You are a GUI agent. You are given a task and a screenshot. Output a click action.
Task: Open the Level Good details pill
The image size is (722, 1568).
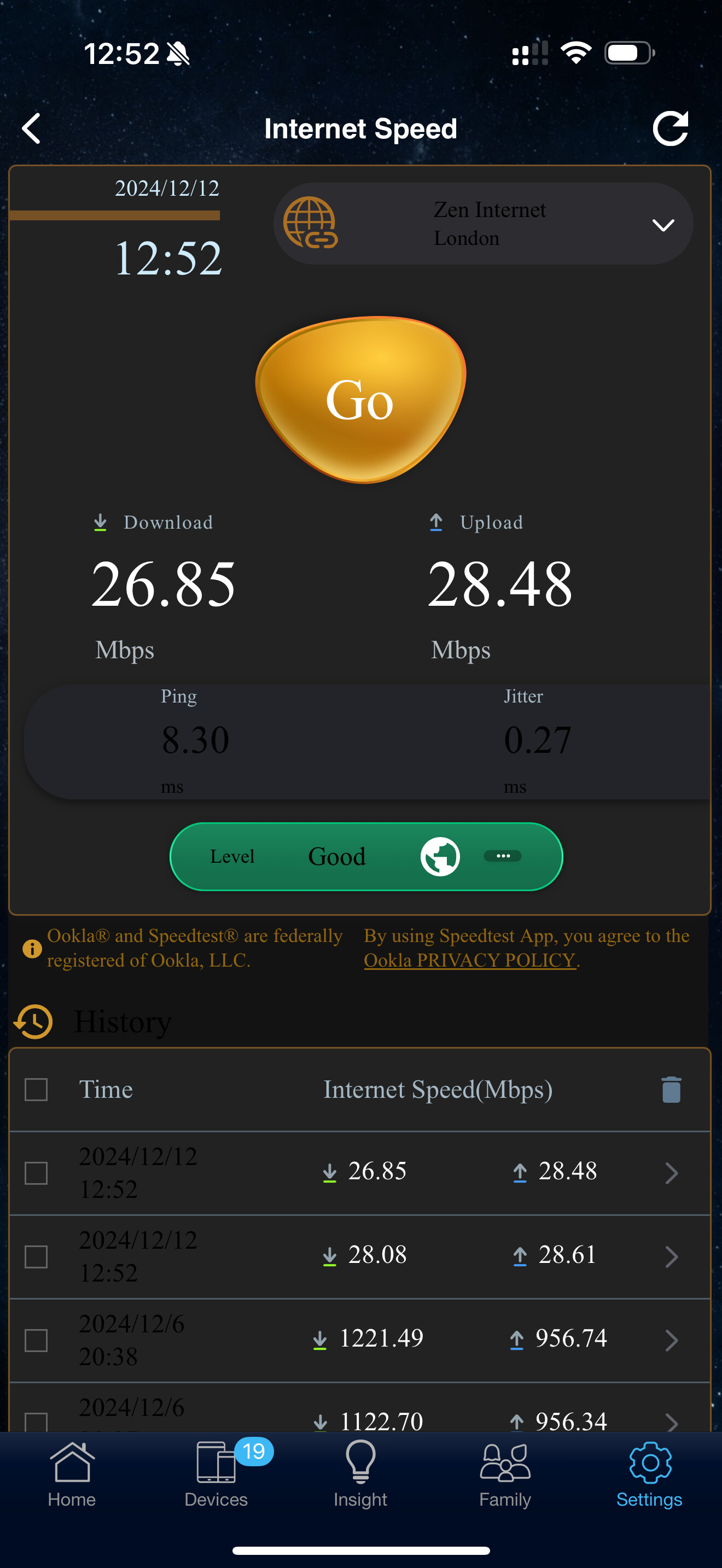(366, 856)
